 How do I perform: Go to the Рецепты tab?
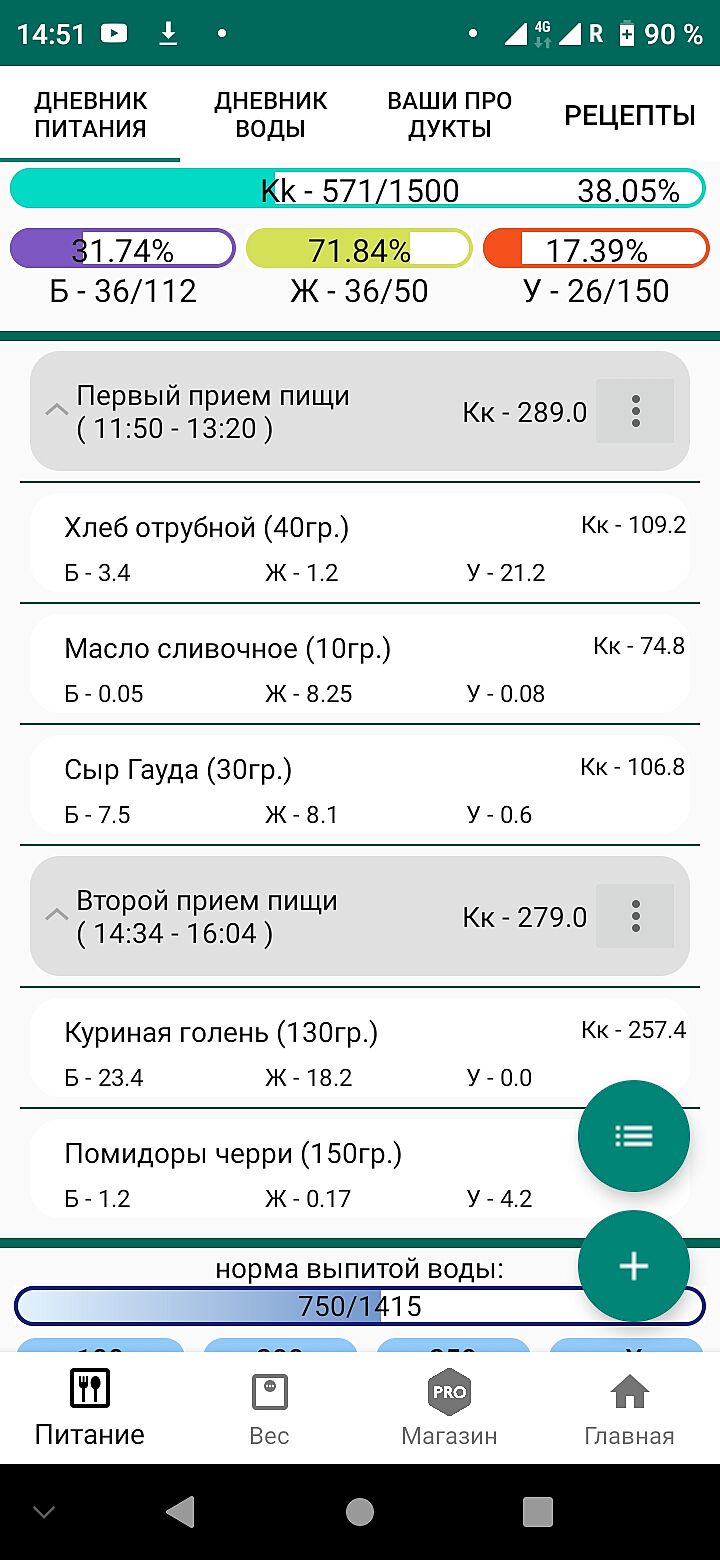coord(629,115)
